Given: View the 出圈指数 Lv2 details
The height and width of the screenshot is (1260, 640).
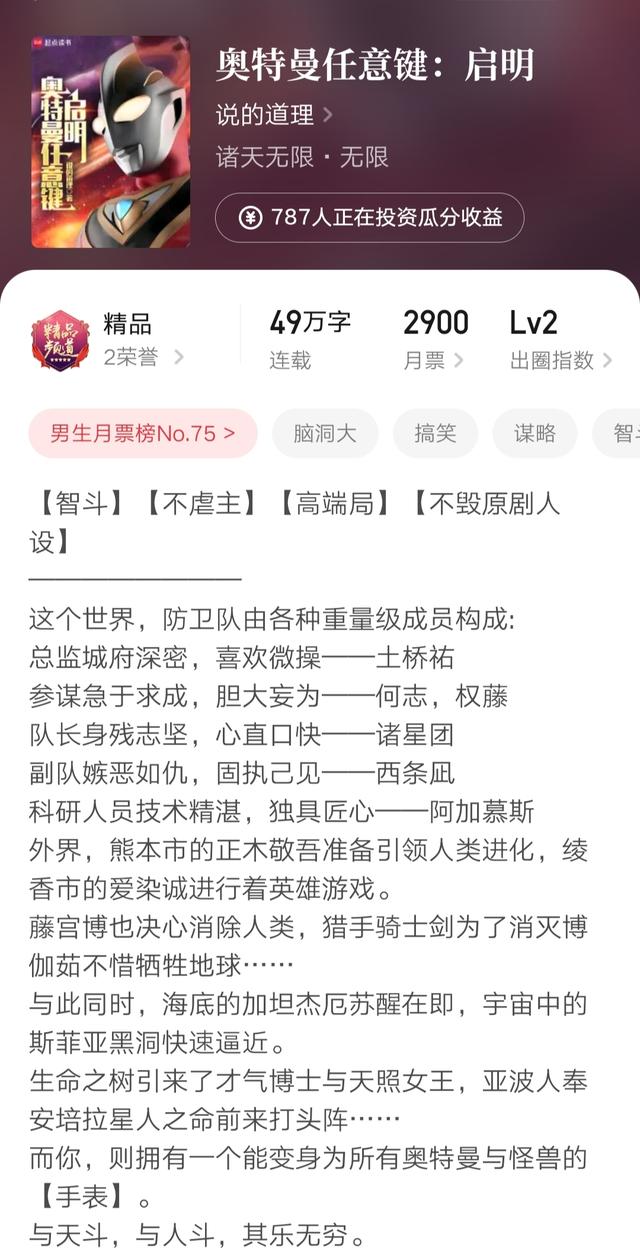Looking at the screenshot, I should (560, 341).
